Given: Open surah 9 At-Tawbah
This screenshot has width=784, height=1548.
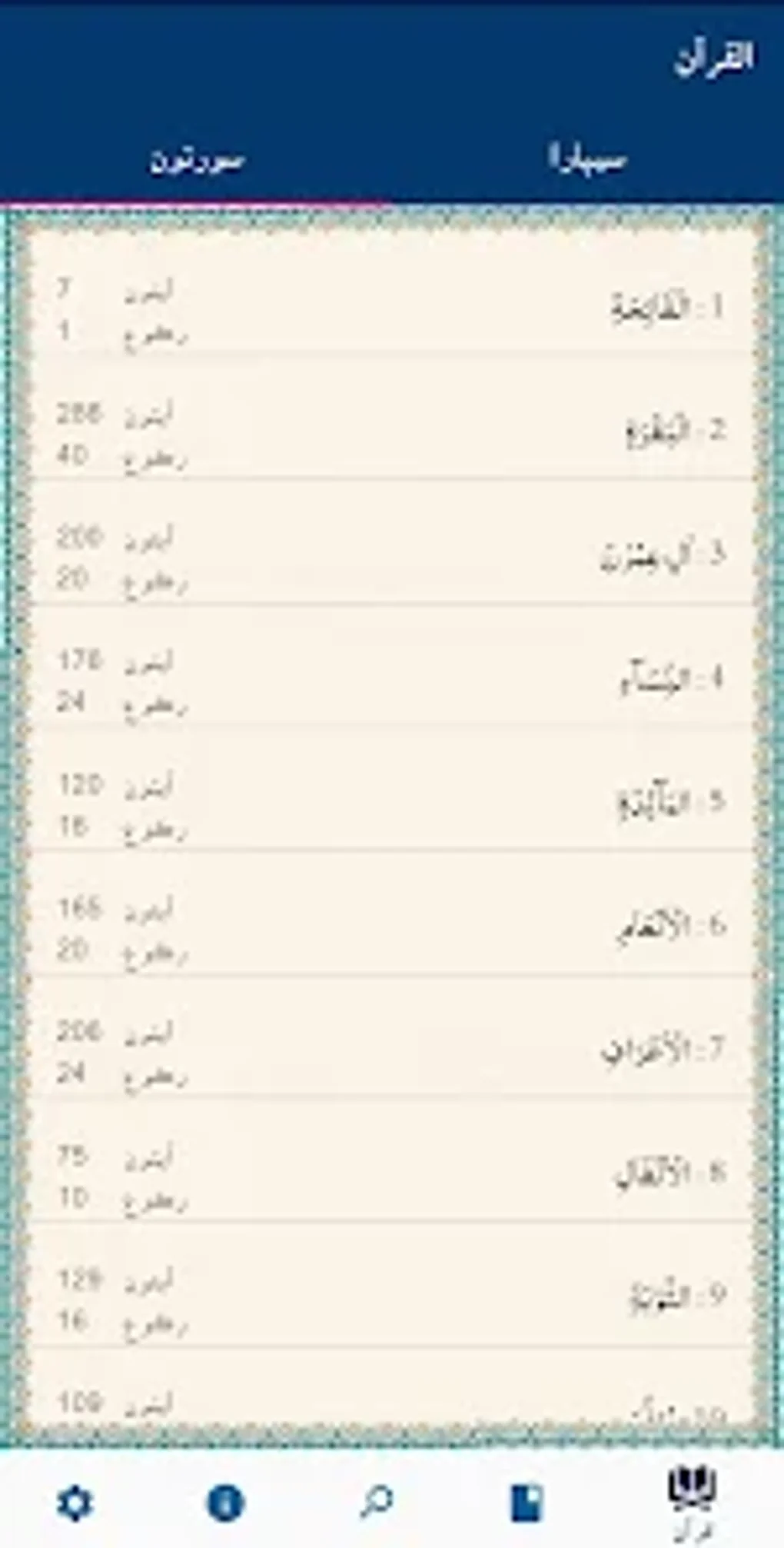Looking at the screenshot, I should point(392,1298).
